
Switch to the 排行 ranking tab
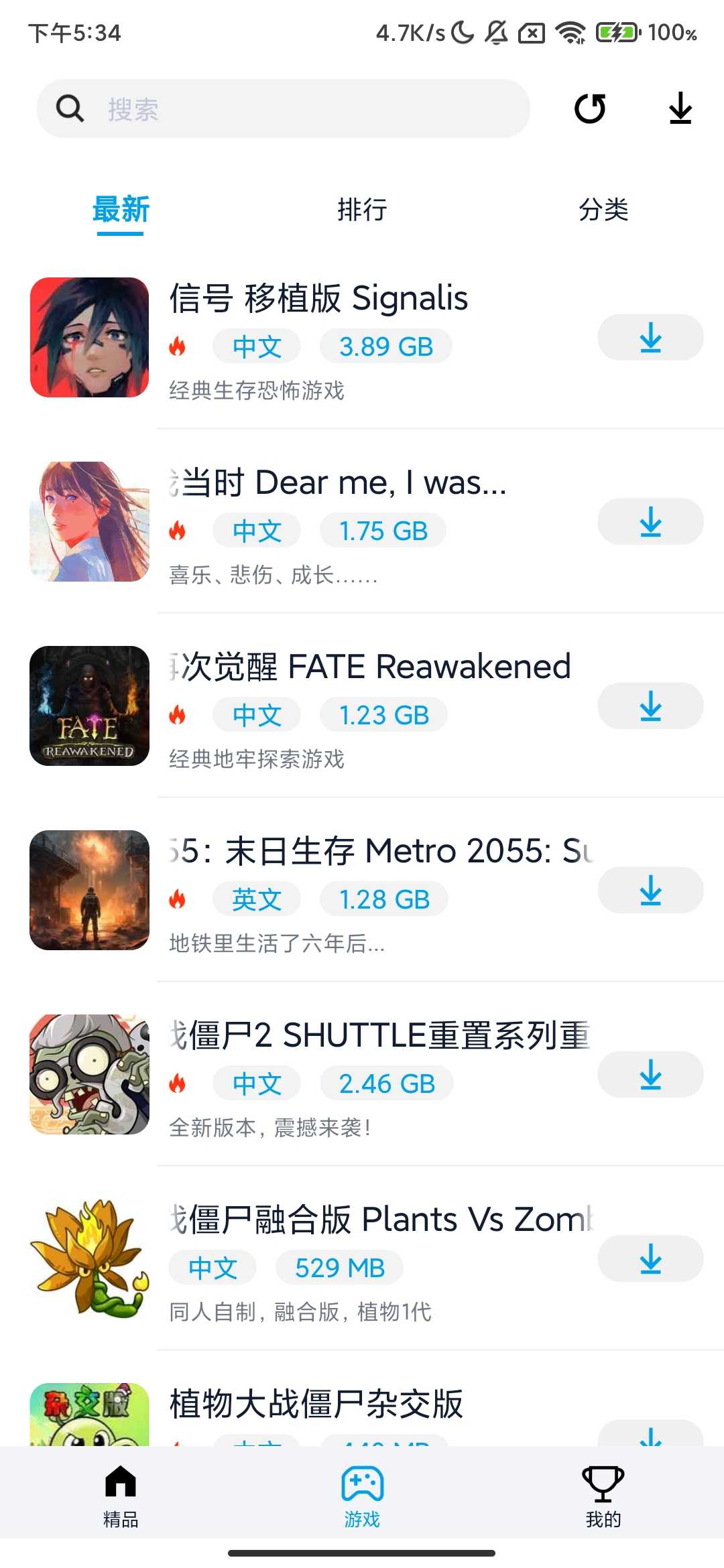(362, 210)
